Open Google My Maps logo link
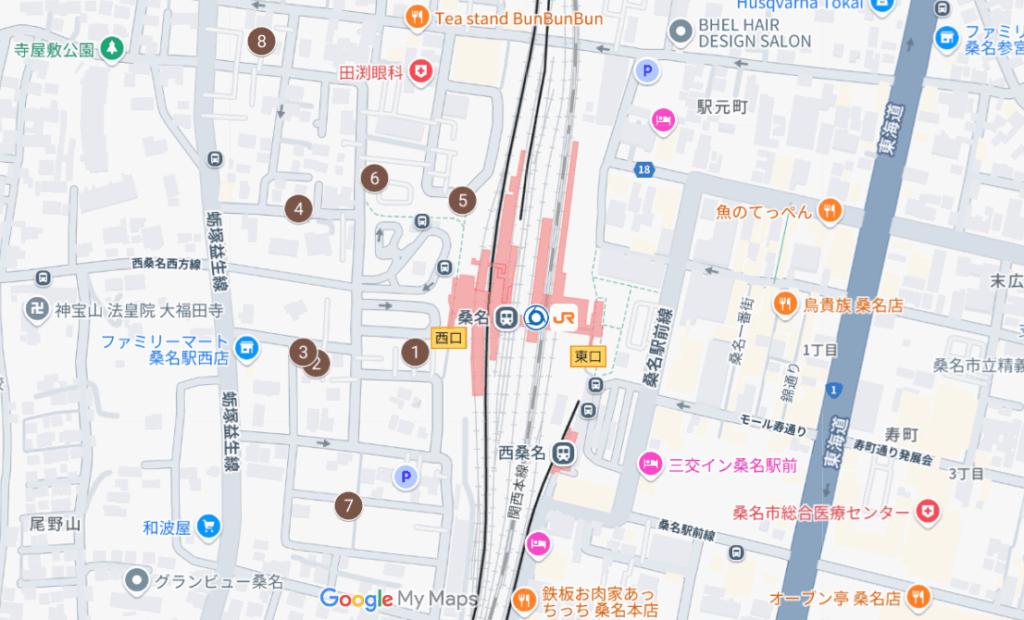Viewport: 1024px width, 620px height. coord(398,599)
